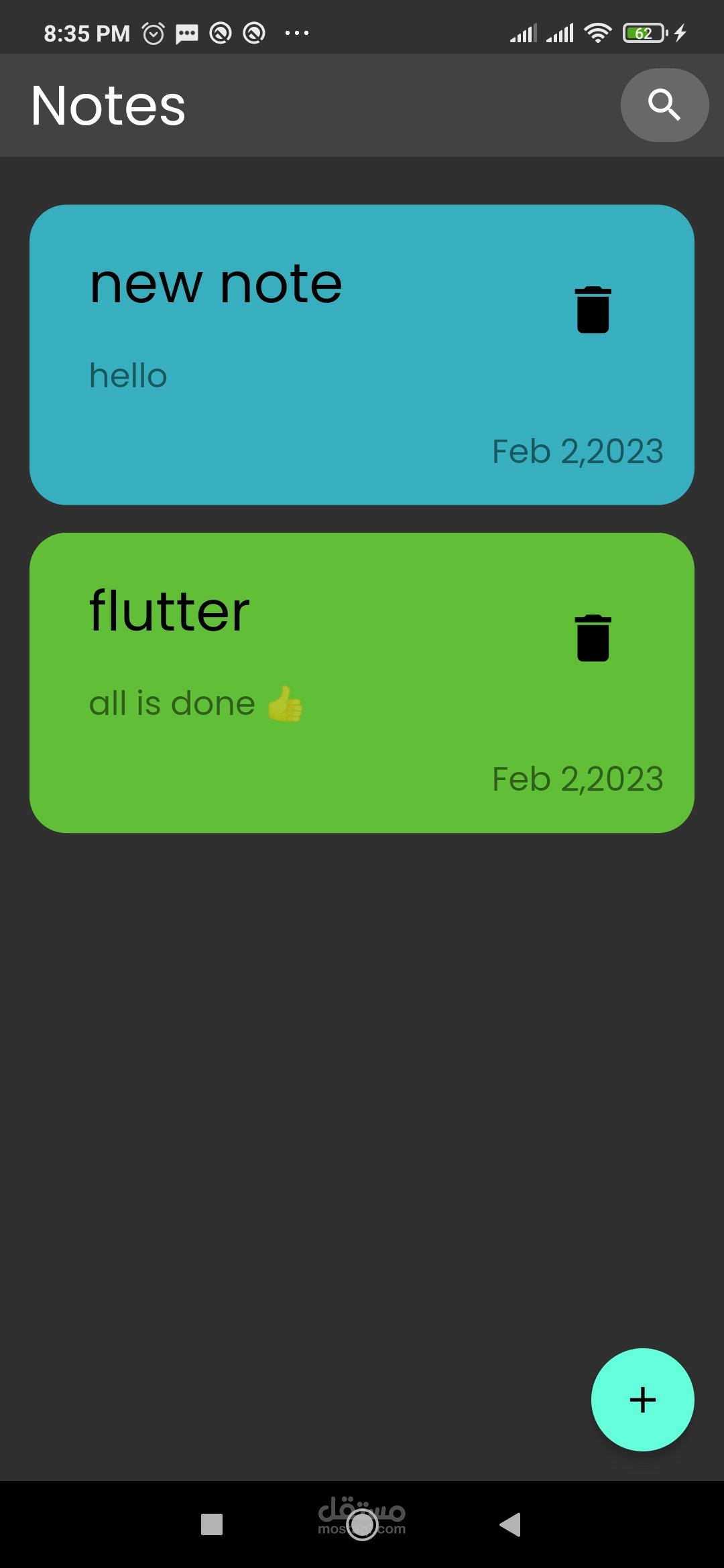Open the "flutter" note card
The height and width of the screenshot is (1568, 724).
(362, 683)
